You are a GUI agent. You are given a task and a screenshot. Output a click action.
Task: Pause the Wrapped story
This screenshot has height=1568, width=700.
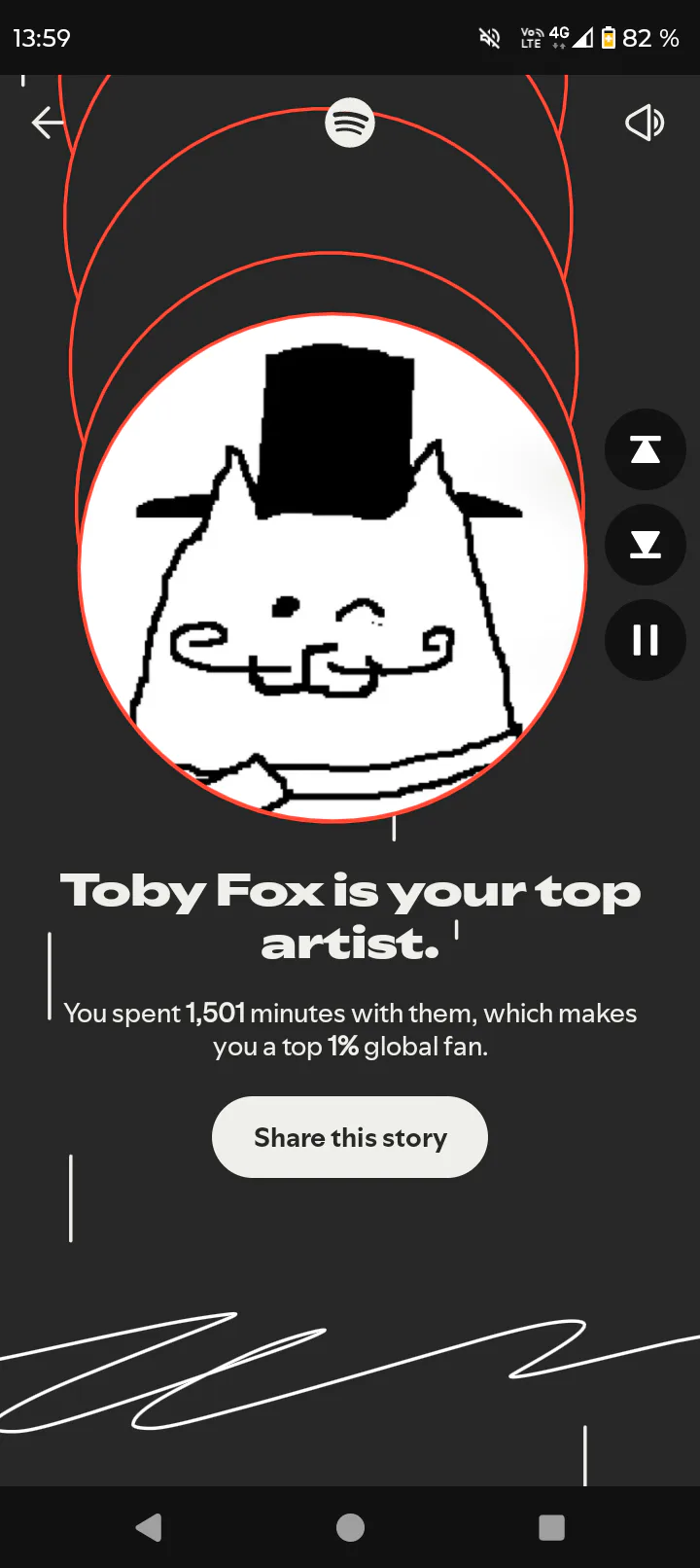click(646, 640)
